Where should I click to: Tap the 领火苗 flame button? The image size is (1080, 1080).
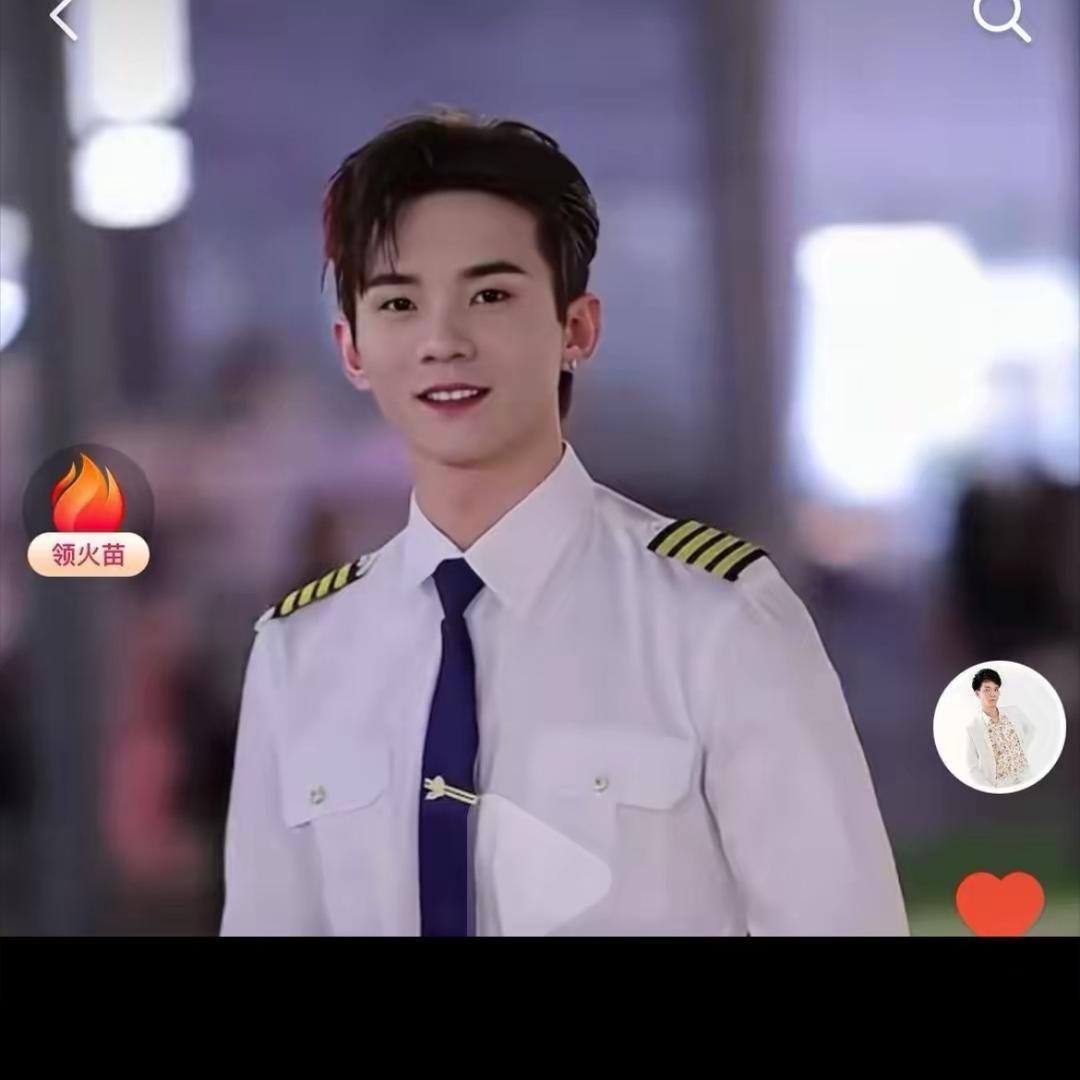point(88,512)
